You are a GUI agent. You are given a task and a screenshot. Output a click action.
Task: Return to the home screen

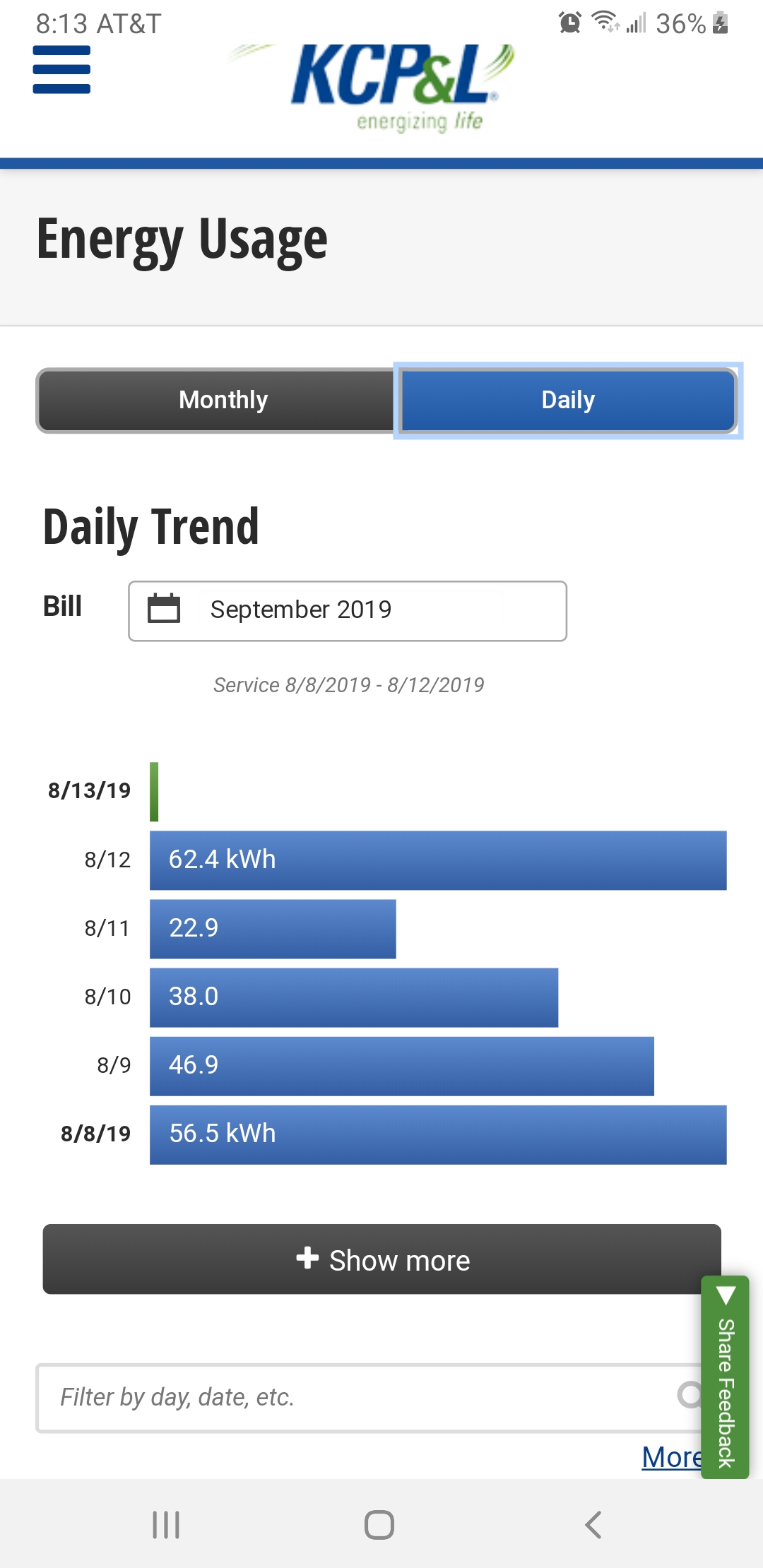[379, 1524]
